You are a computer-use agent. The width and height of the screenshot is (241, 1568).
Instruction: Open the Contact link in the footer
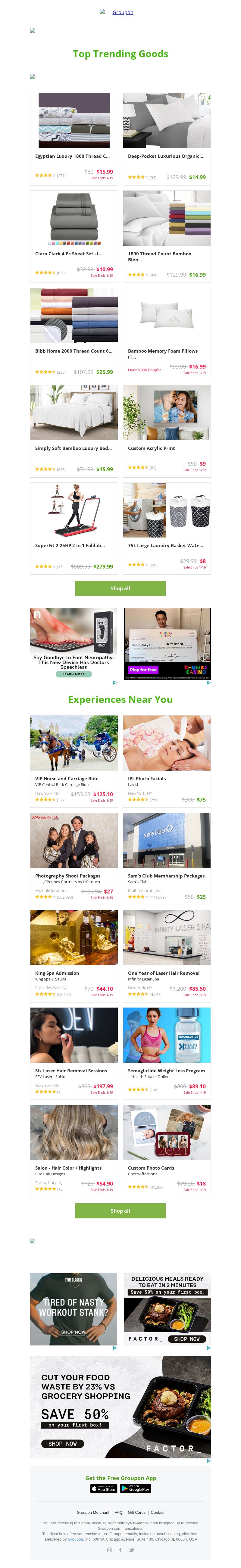pyautogui.click(x=158, y=1513)
